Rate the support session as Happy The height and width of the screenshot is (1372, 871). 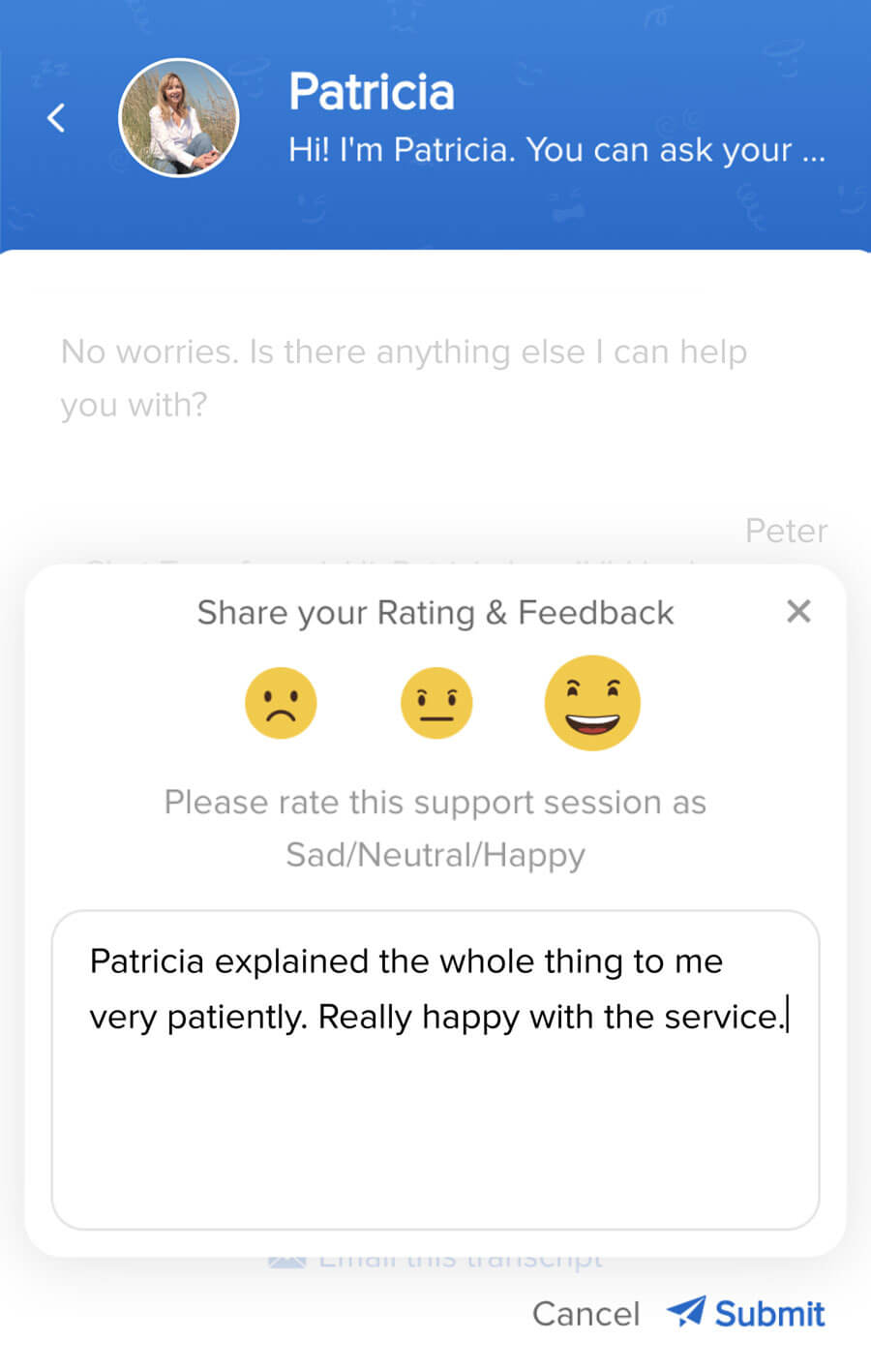pos(592,702)
